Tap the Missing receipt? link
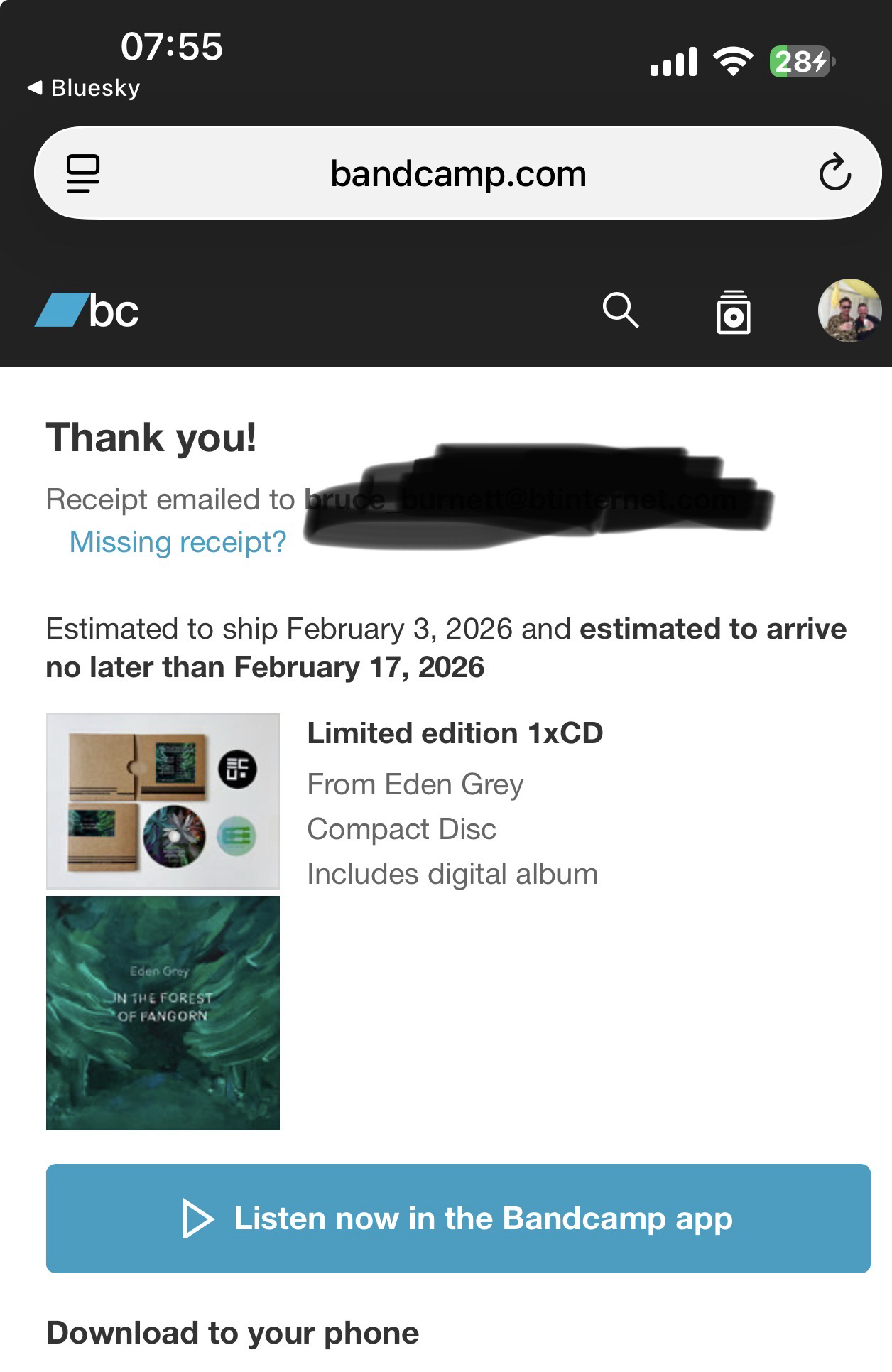Viewport: 892px width, 1372px height. 178,542
